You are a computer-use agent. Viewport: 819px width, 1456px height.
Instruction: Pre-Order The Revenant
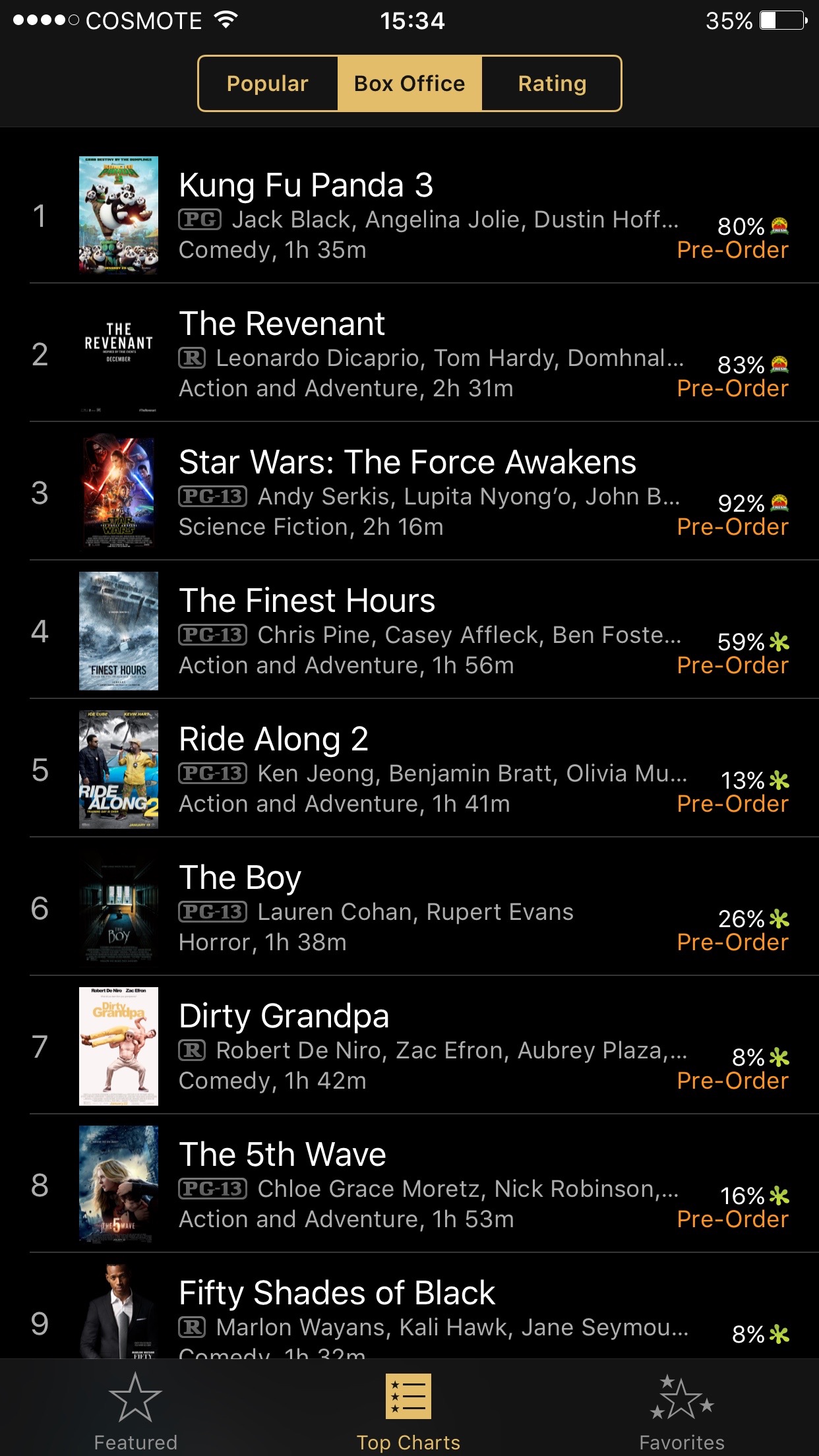point(732,389)
